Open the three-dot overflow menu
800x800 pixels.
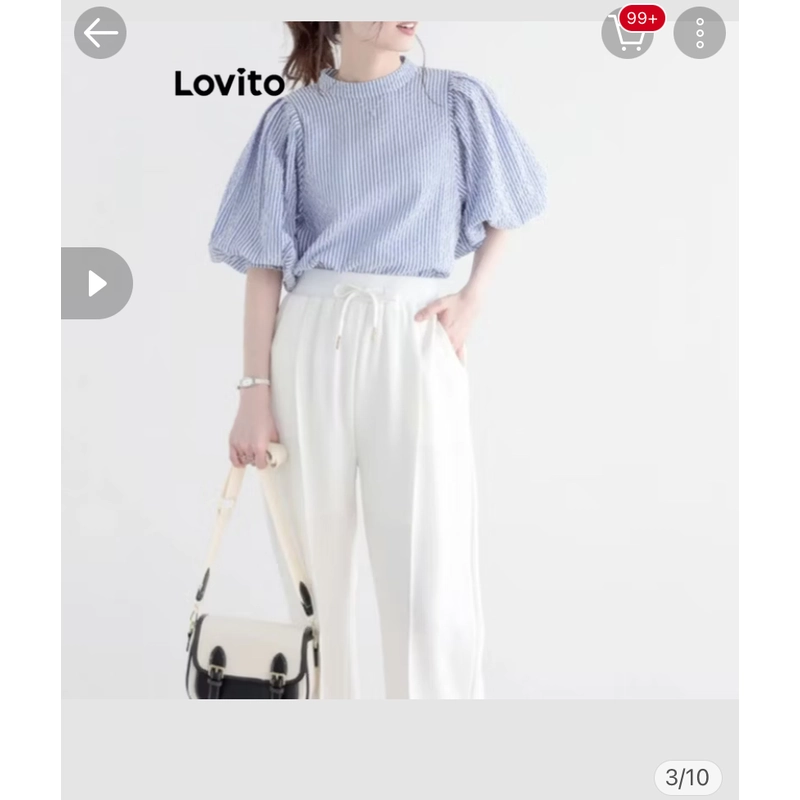pyautogui.click(x=699, y=33)
